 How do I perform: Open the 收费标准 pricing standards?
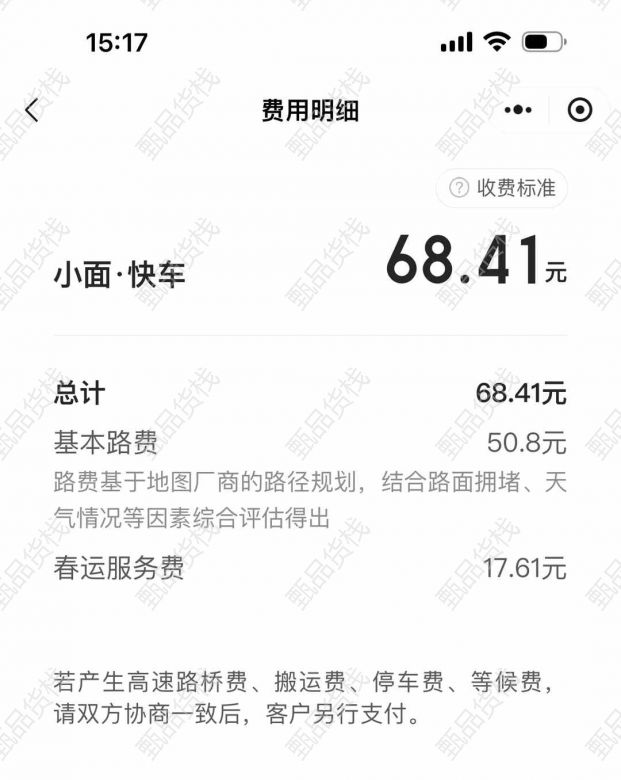coord(502,188)
